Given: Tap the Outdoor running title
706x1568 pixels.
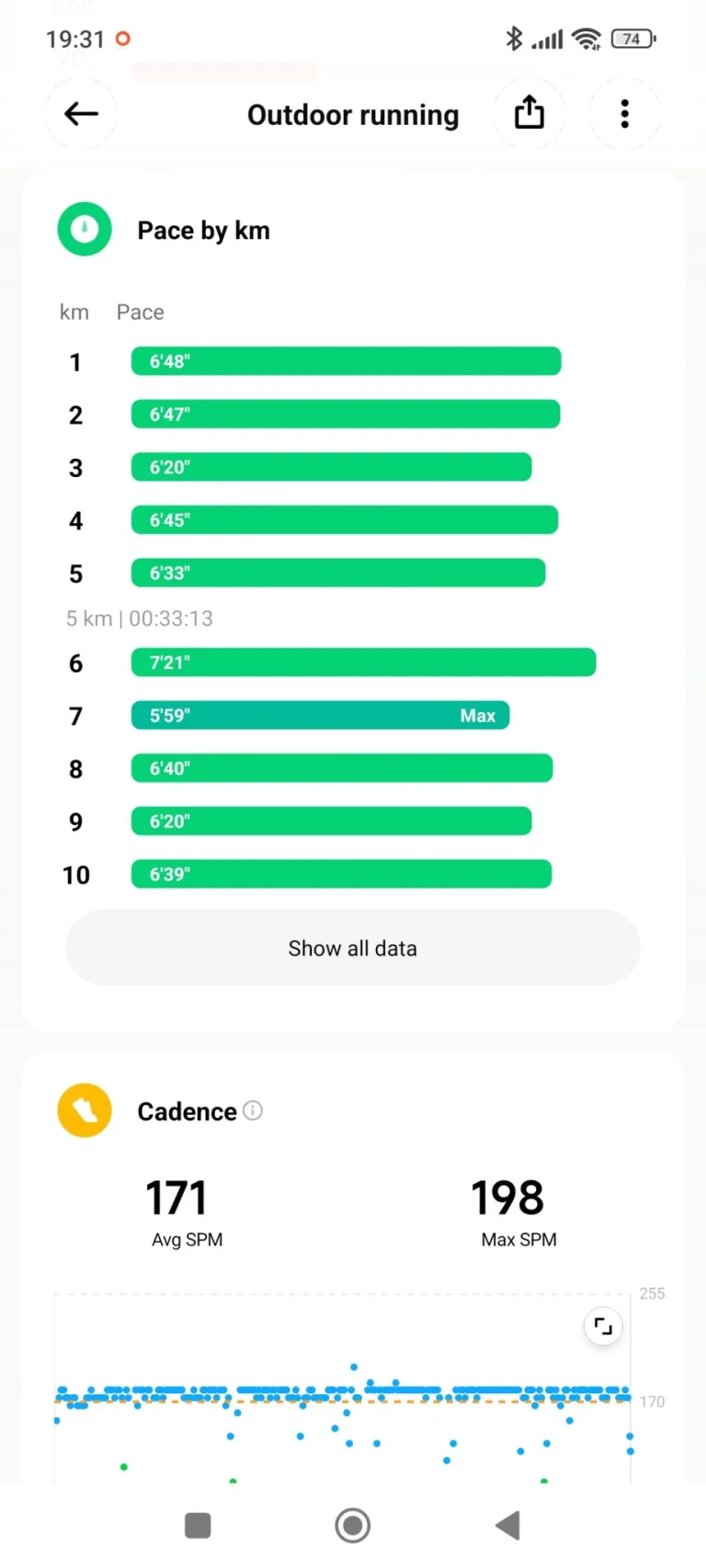Looking at the screenshot, I should tap(352, 114).
